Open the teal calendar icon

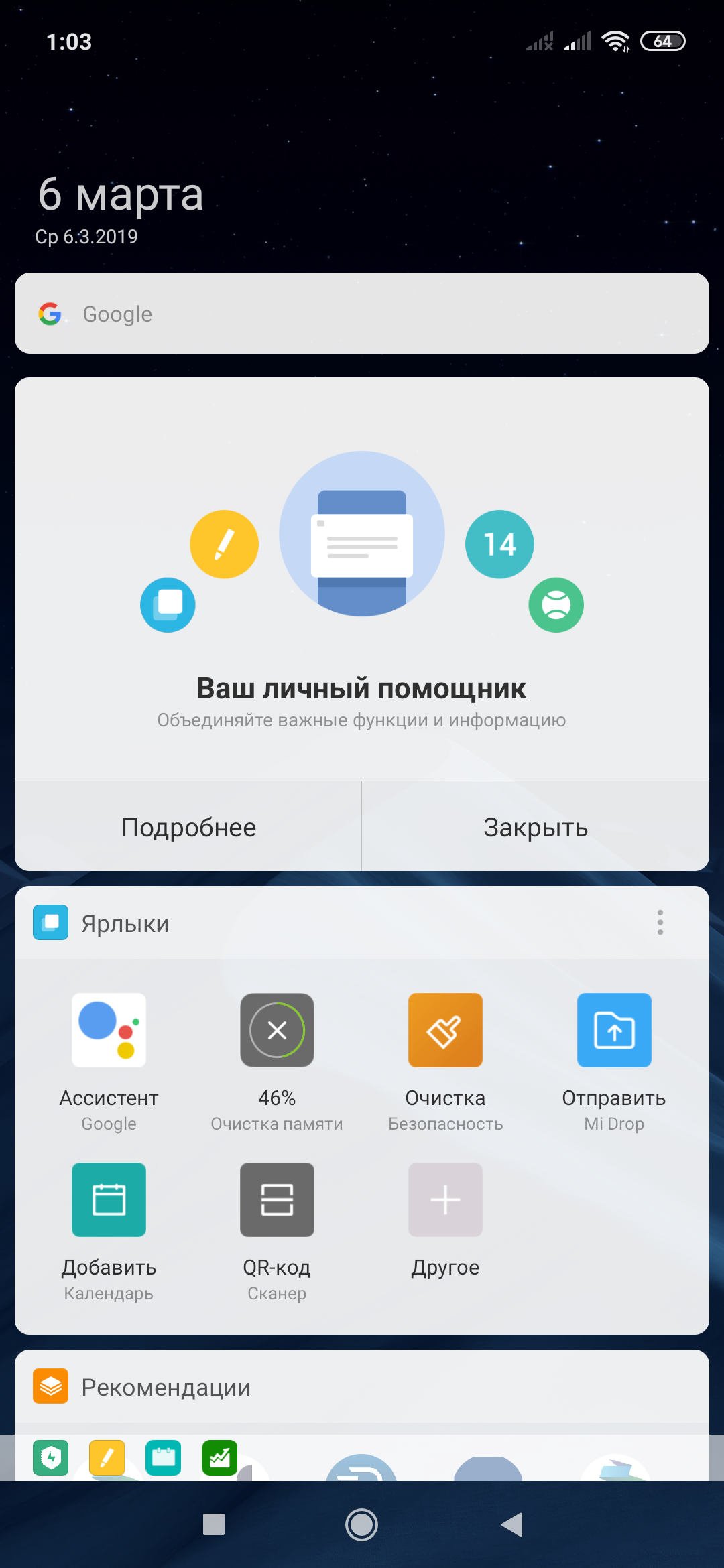164,1457
